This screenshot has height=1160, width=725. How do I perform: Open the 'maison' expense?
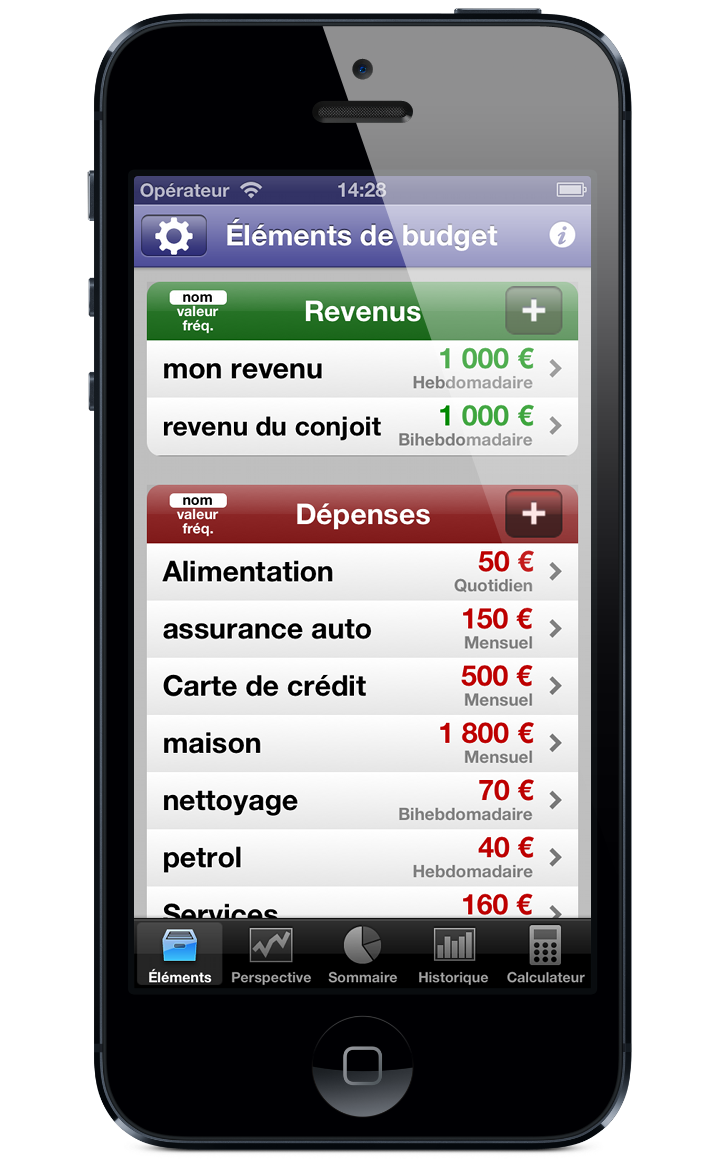pyautogui.click(x=362, y=743)
